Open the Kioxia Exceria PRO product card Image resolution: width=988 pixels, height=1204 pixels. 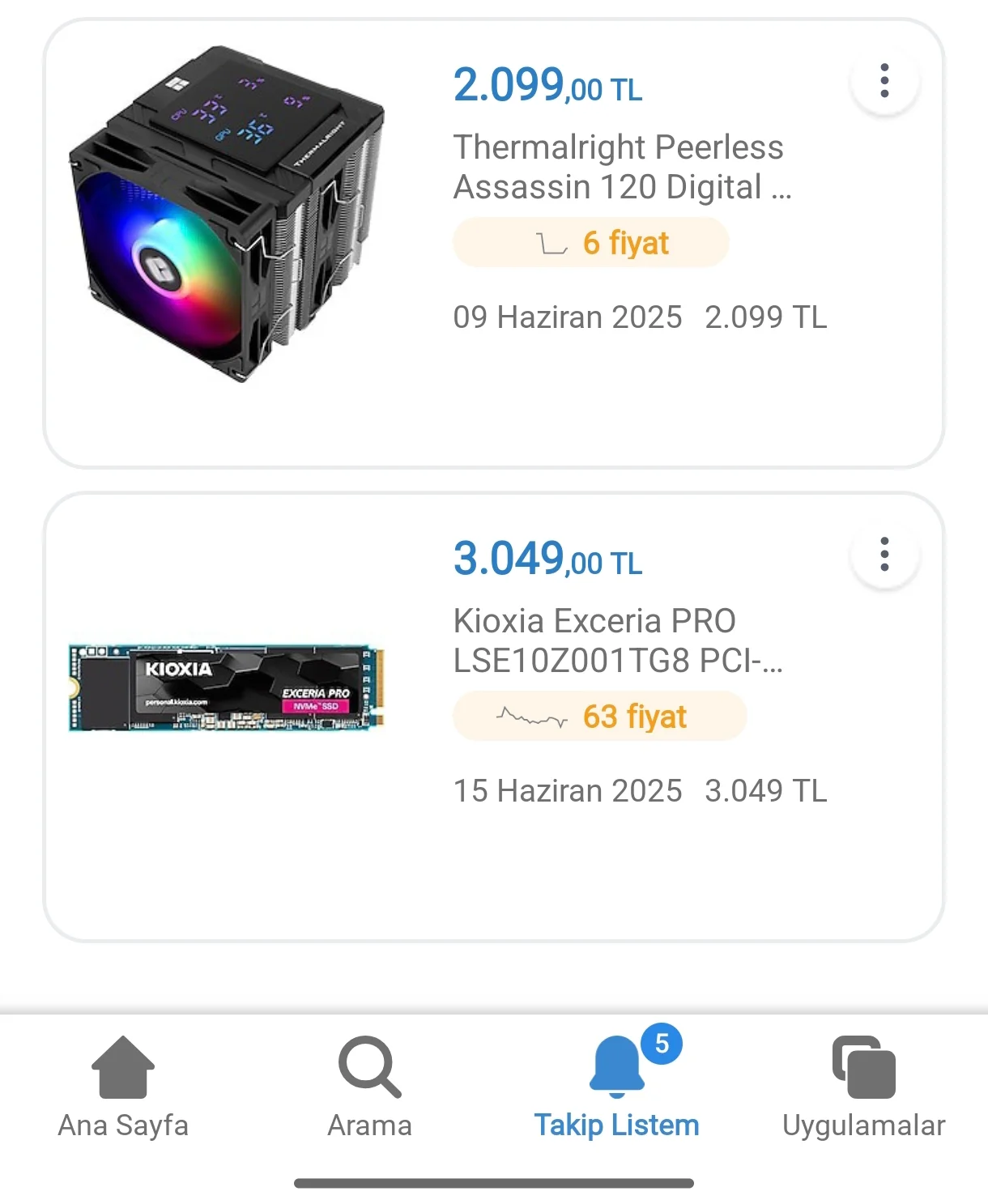[x=618, y=640]
